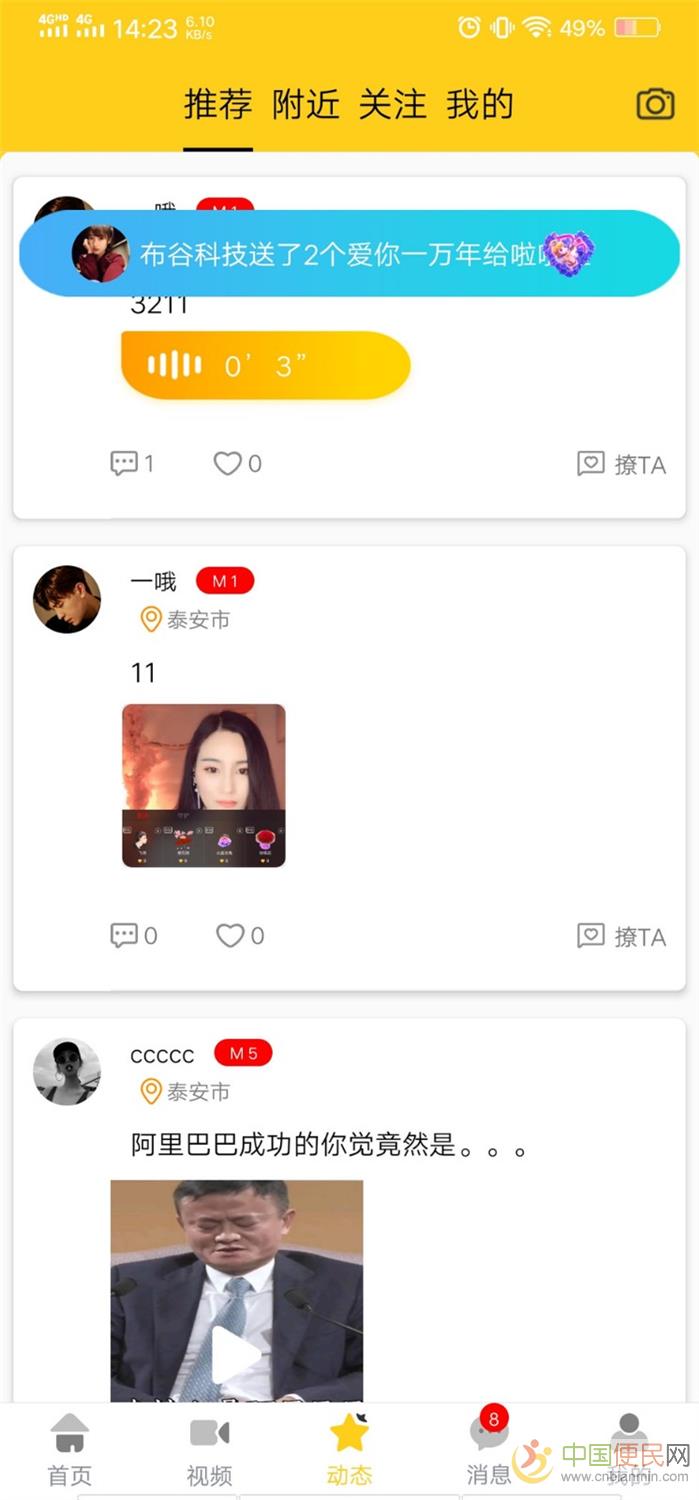699x1500 pixels.
Task: Switch to the 推荐 top tab
Action: (217, 105)
